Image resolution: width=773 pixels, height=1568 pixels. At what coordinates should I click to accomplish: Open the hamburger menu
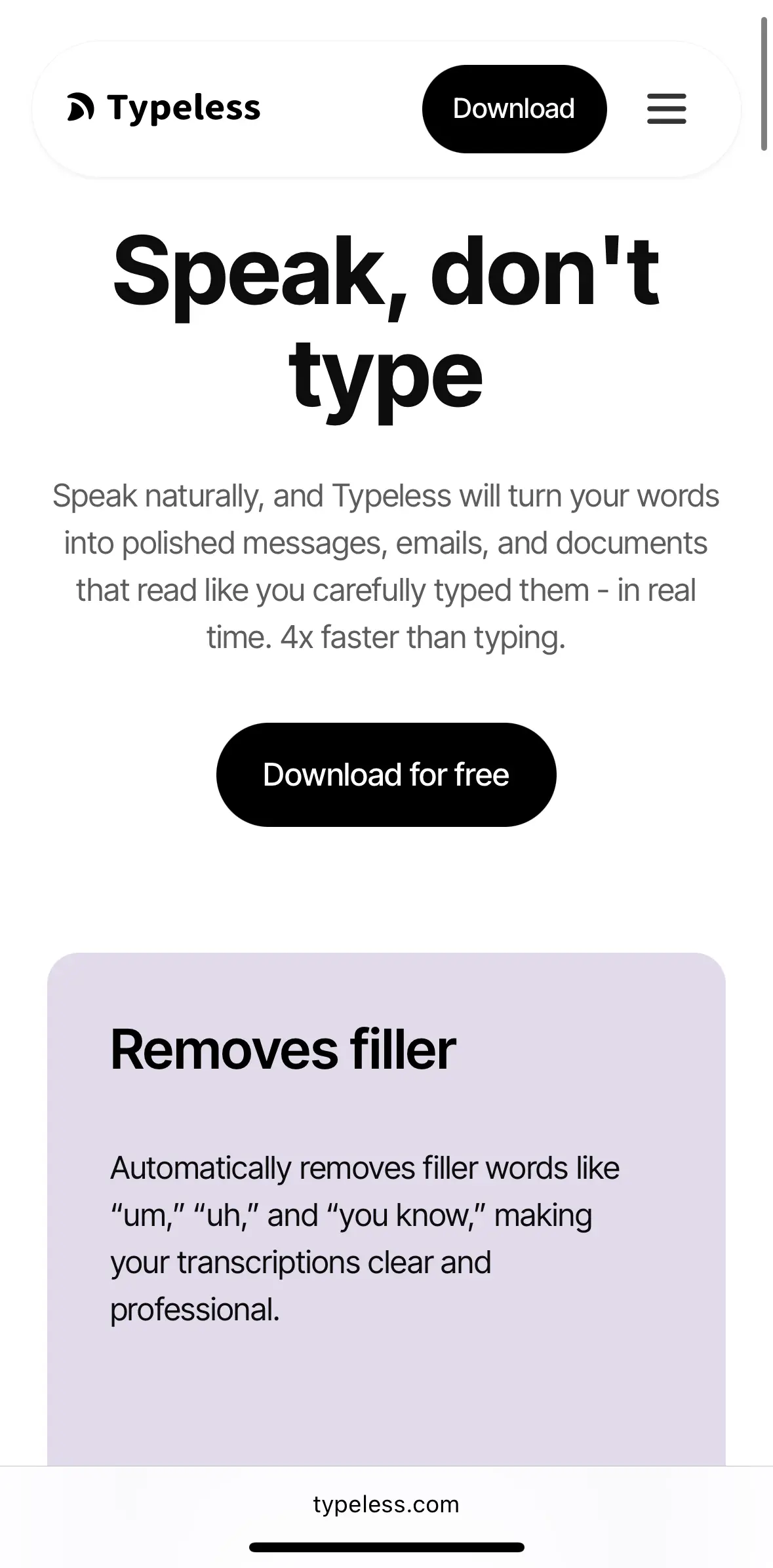(666, 109)
